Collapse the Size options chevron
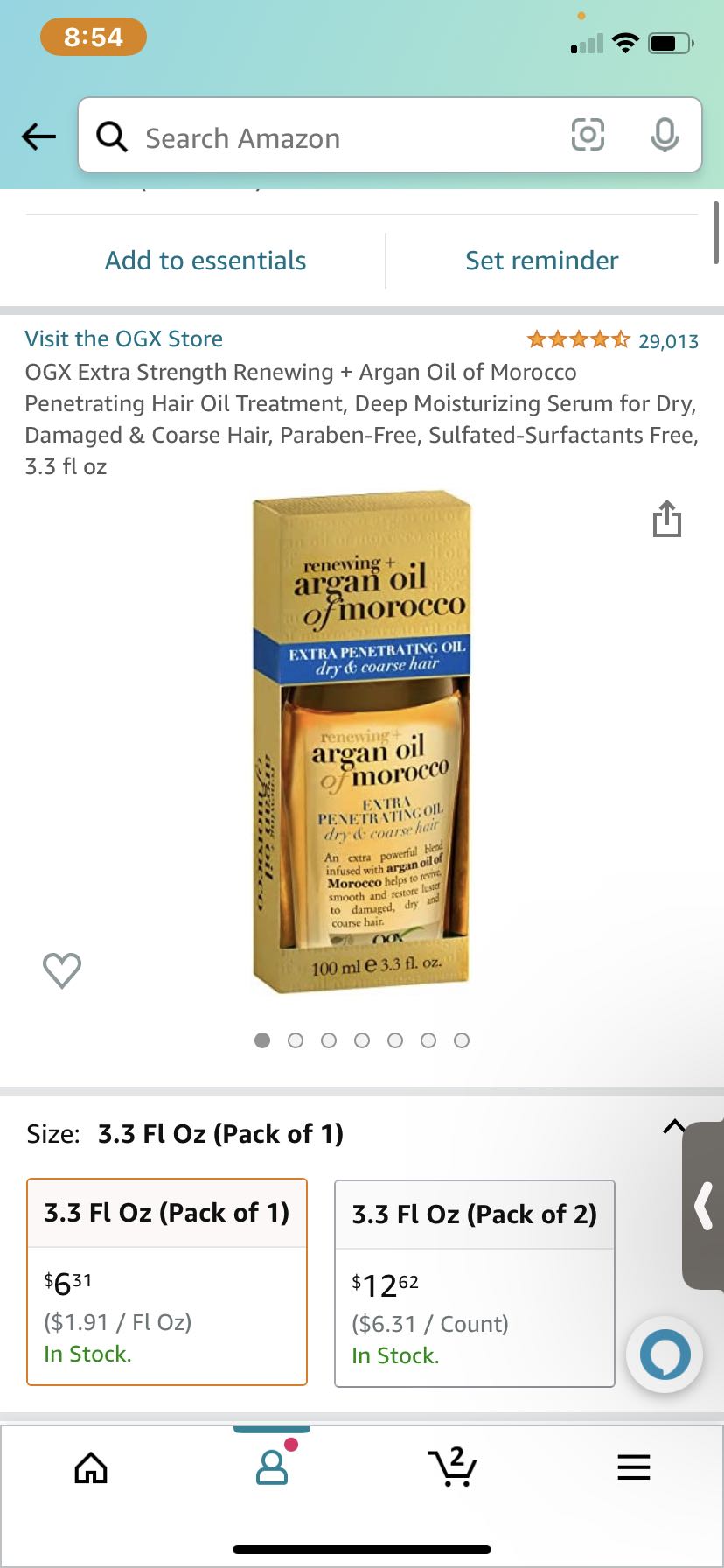724x1568 pixels. coord(673,1126)
